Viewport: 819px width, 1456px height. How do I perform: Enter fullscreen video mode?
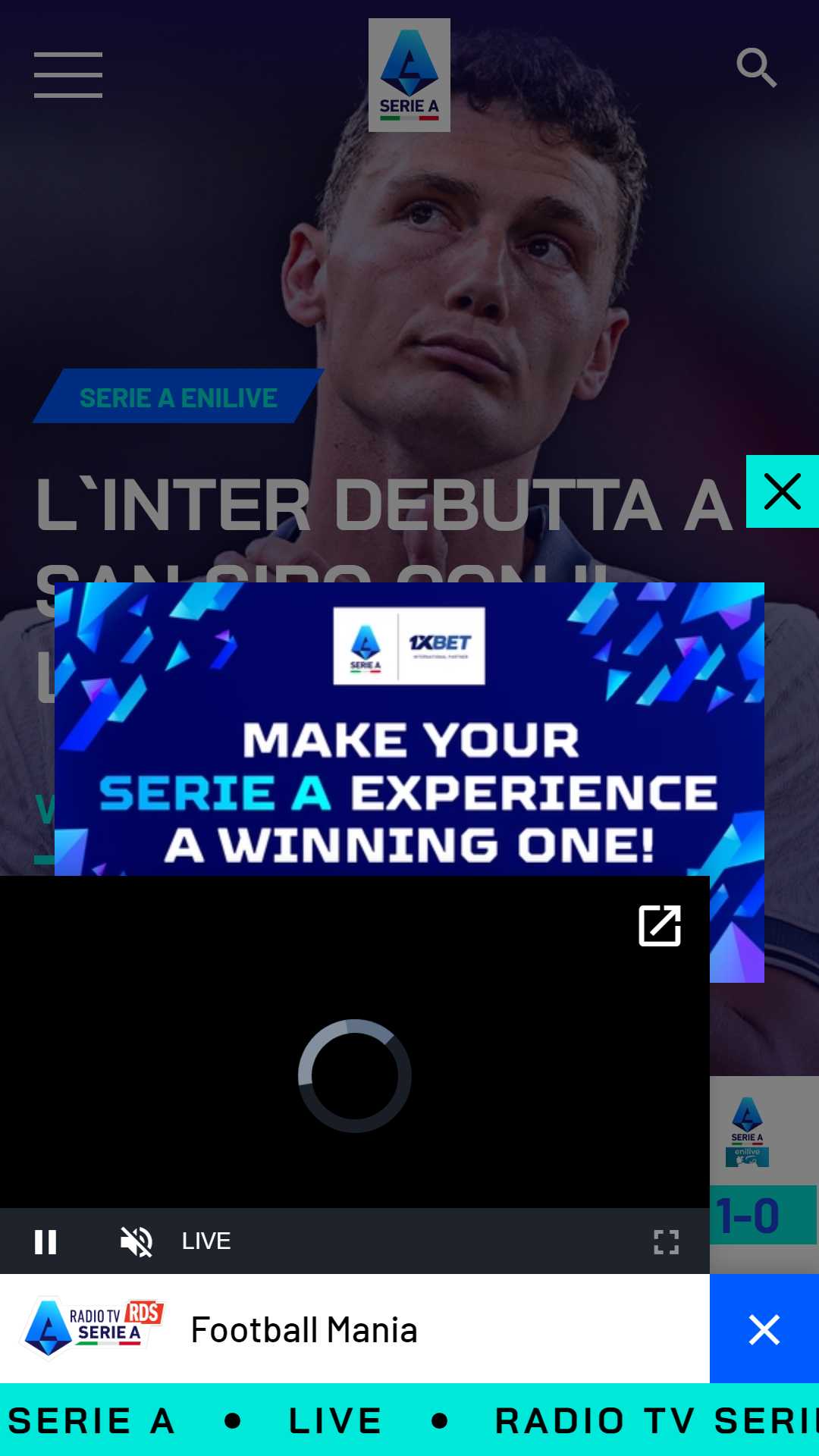[x=666, y=1242]
